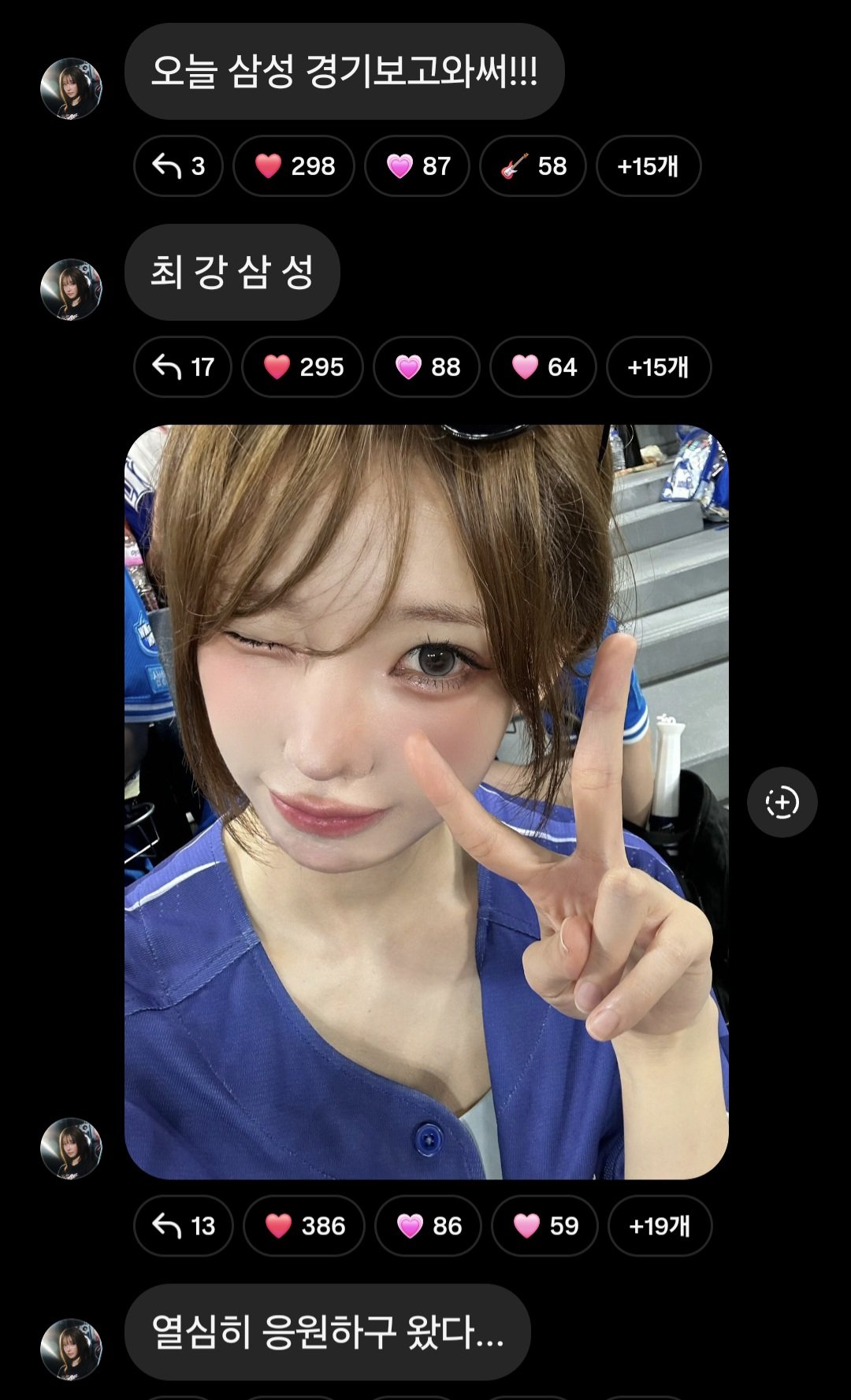Screen dimensions: 851x1400
Task: Tap the pink heart reaction showing 87
Action: [x=418, y=166]
